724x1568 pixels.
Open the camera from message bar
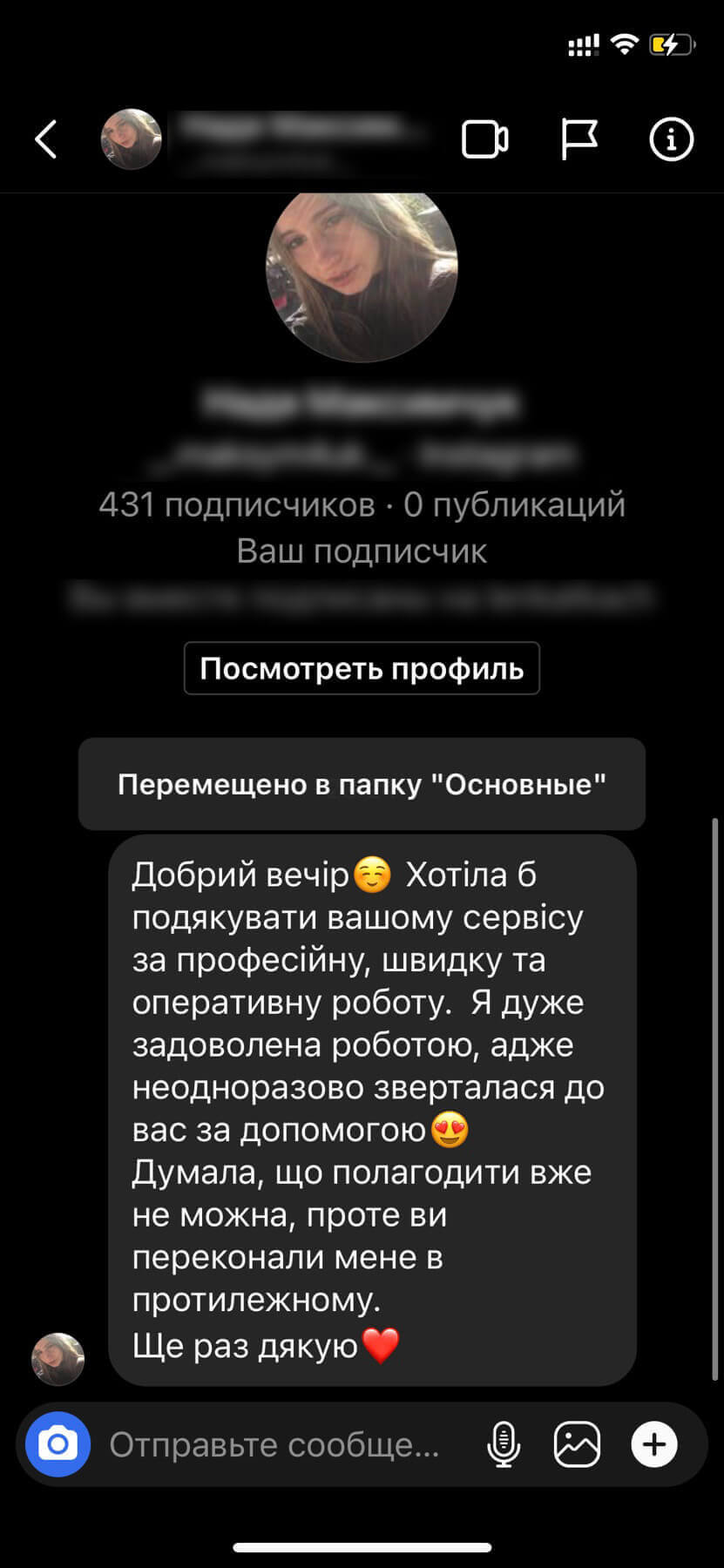pos(58,1444)
